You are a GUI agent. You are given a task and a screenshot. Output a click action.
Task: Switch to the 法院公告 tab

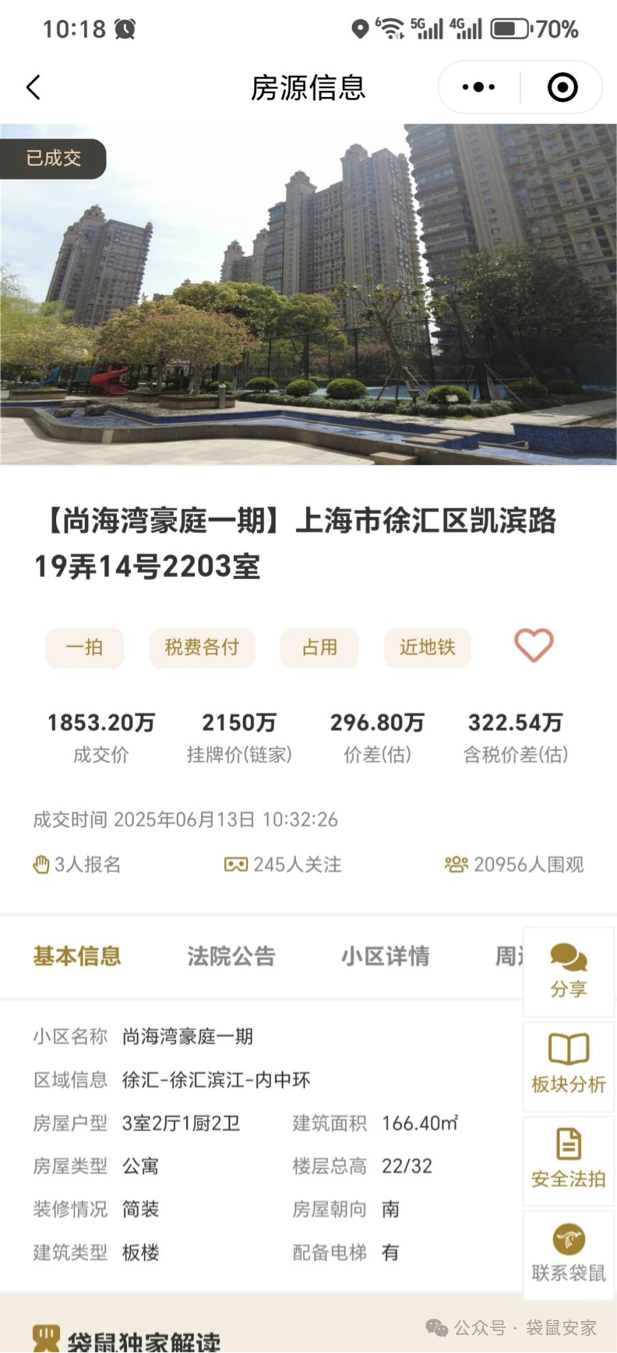pyautogui.click(x=231, y=956)
